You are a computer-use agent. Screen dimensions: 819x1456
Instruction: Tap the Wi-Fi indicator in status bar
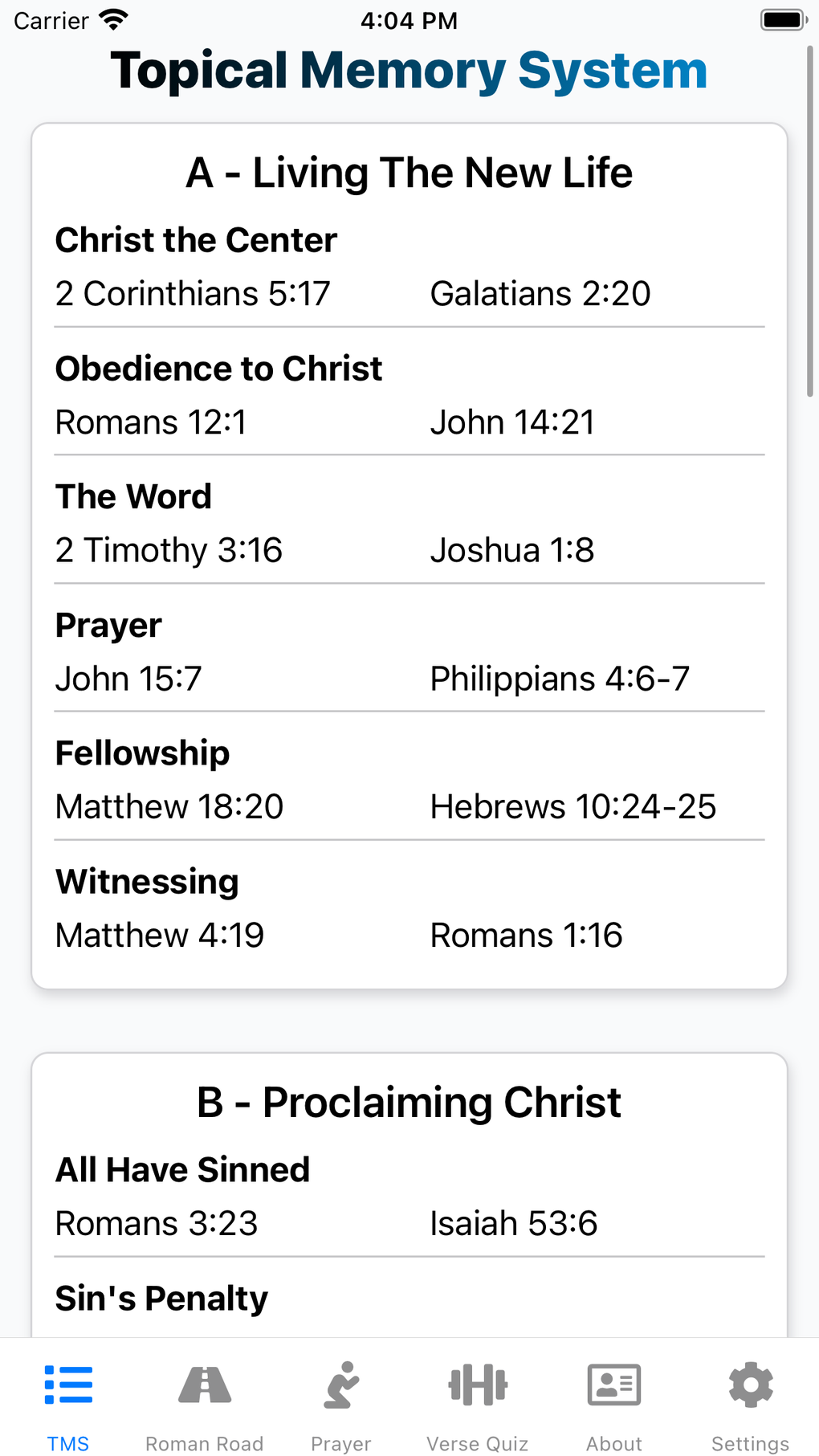click(114, 19)
